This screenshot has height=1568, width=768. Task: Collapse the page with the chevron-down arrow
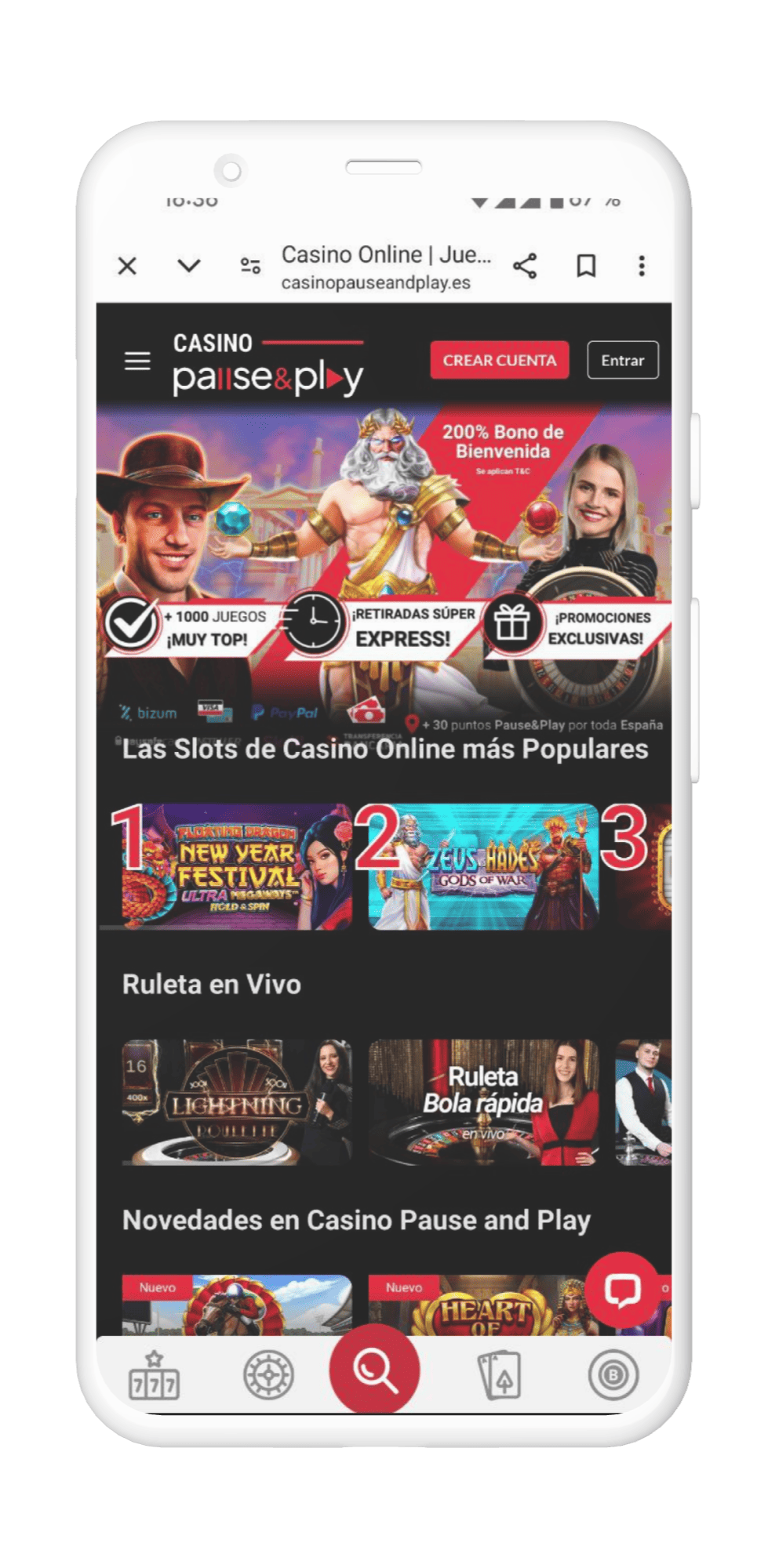click(188, 267)
